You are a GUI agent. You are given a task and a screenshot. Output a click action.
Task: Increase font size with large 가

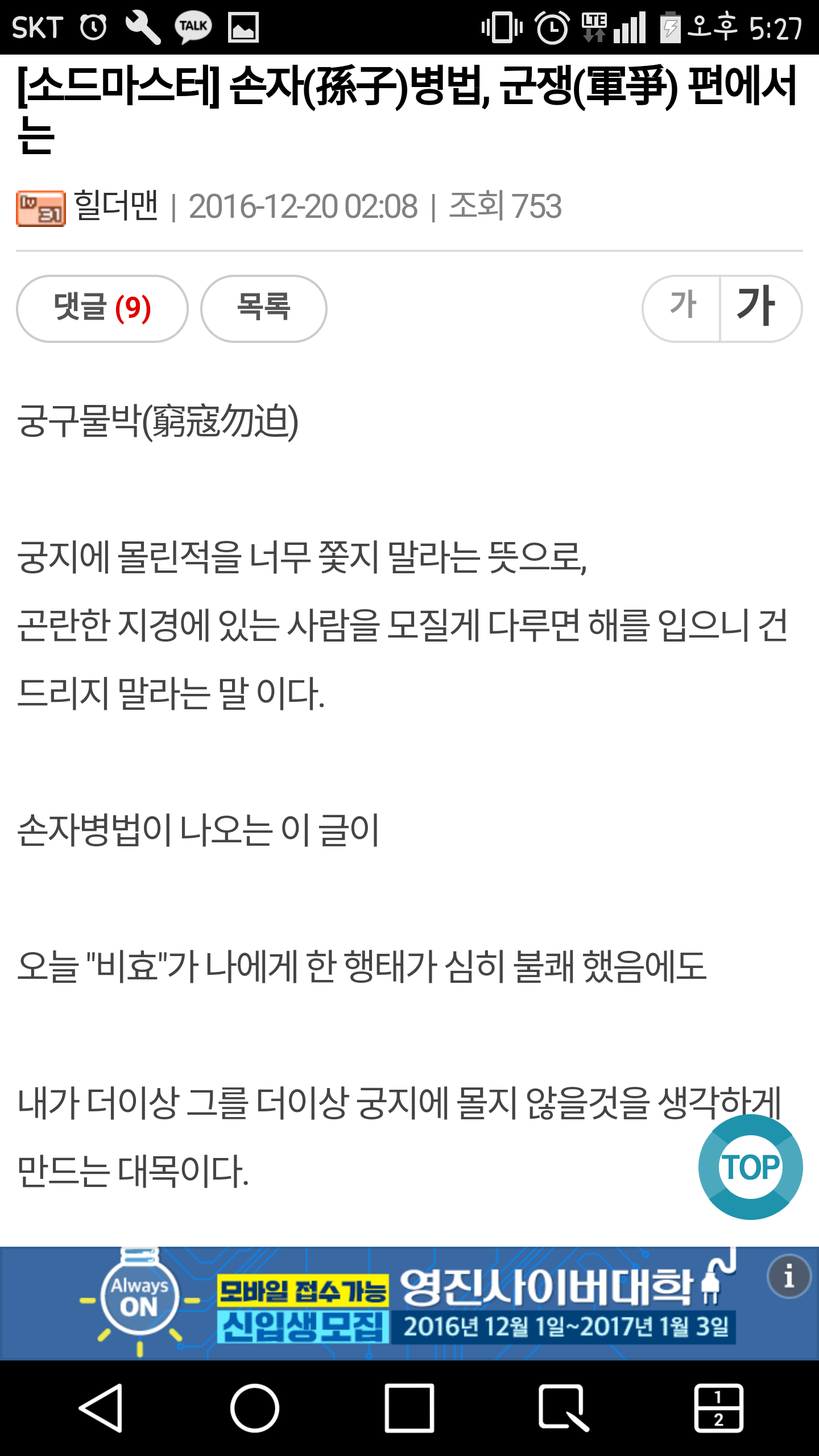[x=760, y=308]
